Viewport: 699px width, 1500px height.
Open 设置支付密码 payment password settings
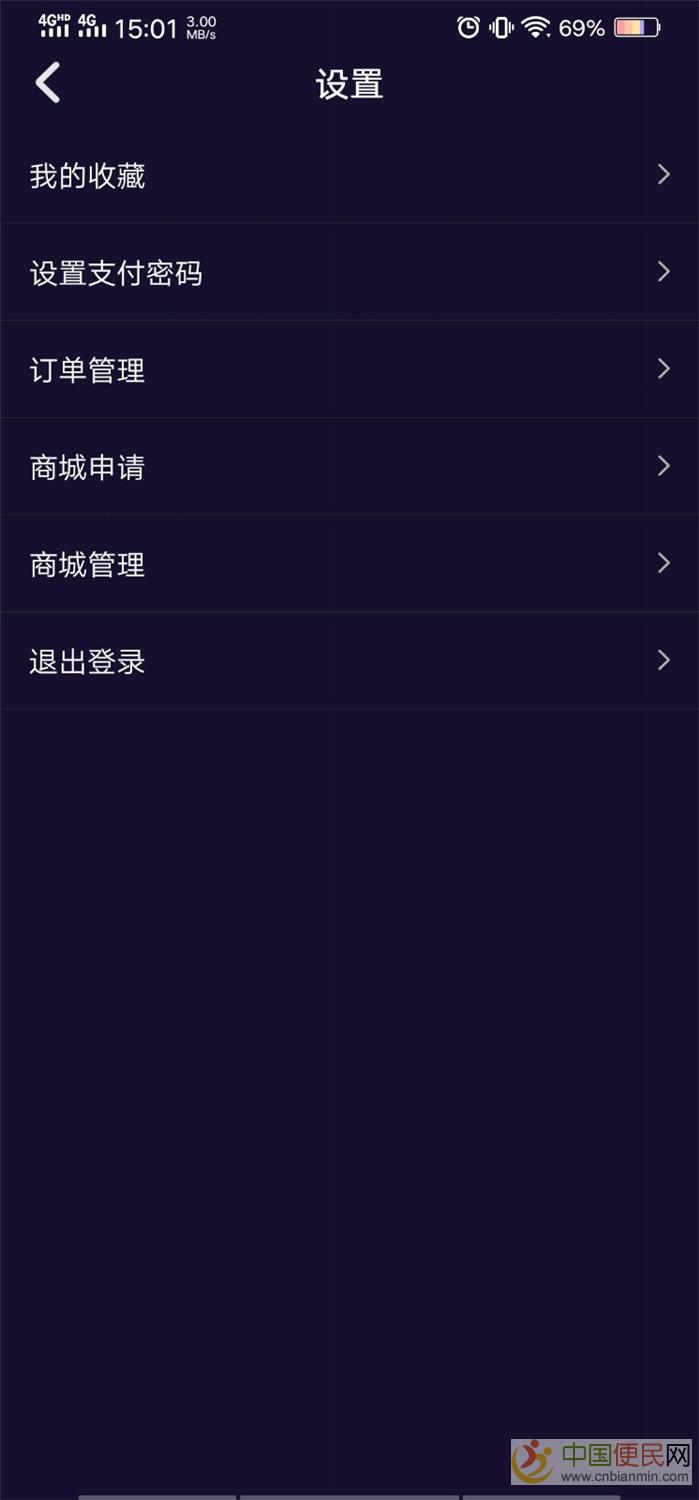(116, 273)
